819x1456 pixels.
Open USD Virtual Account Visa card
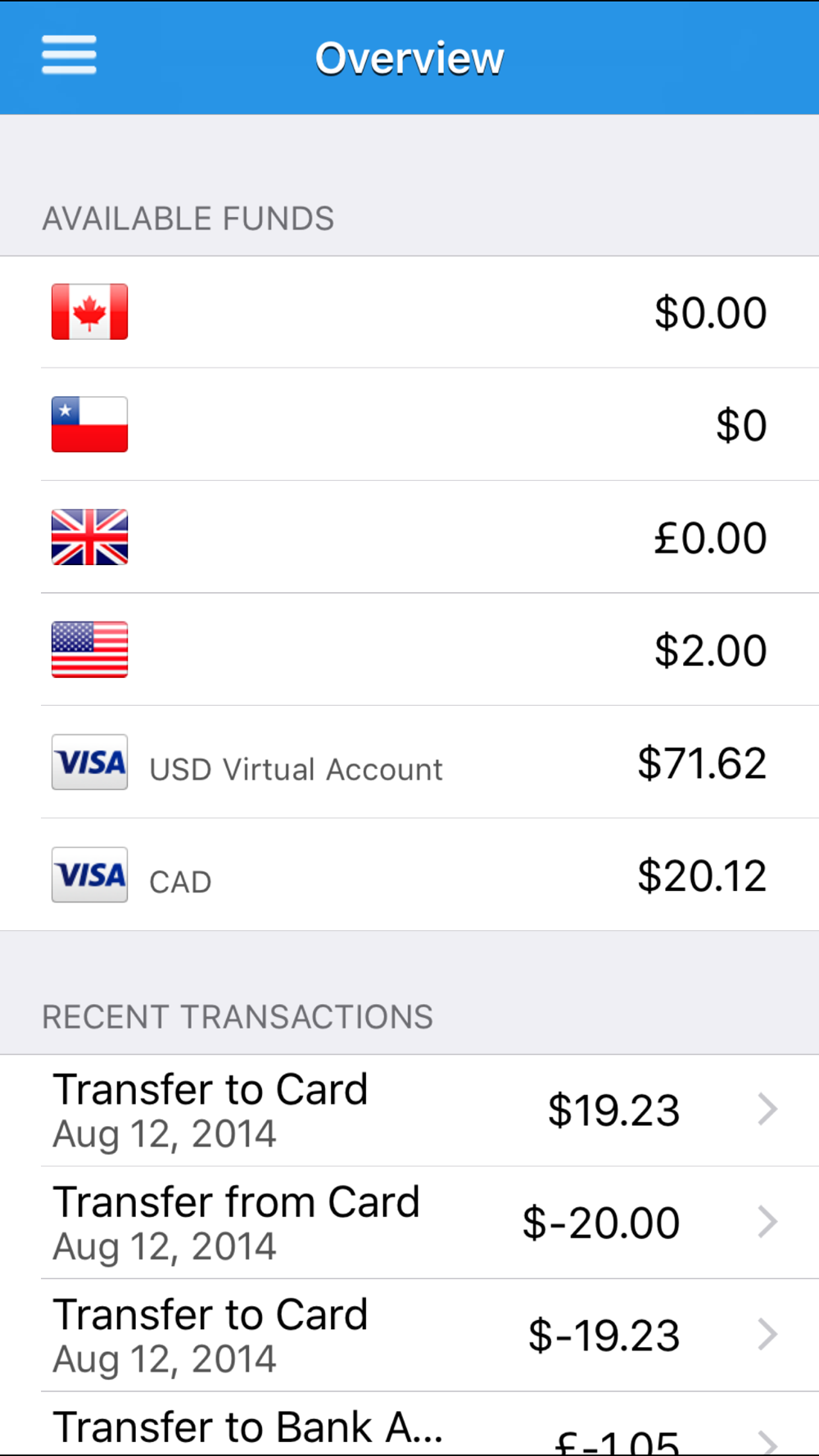tap(409, 762)
